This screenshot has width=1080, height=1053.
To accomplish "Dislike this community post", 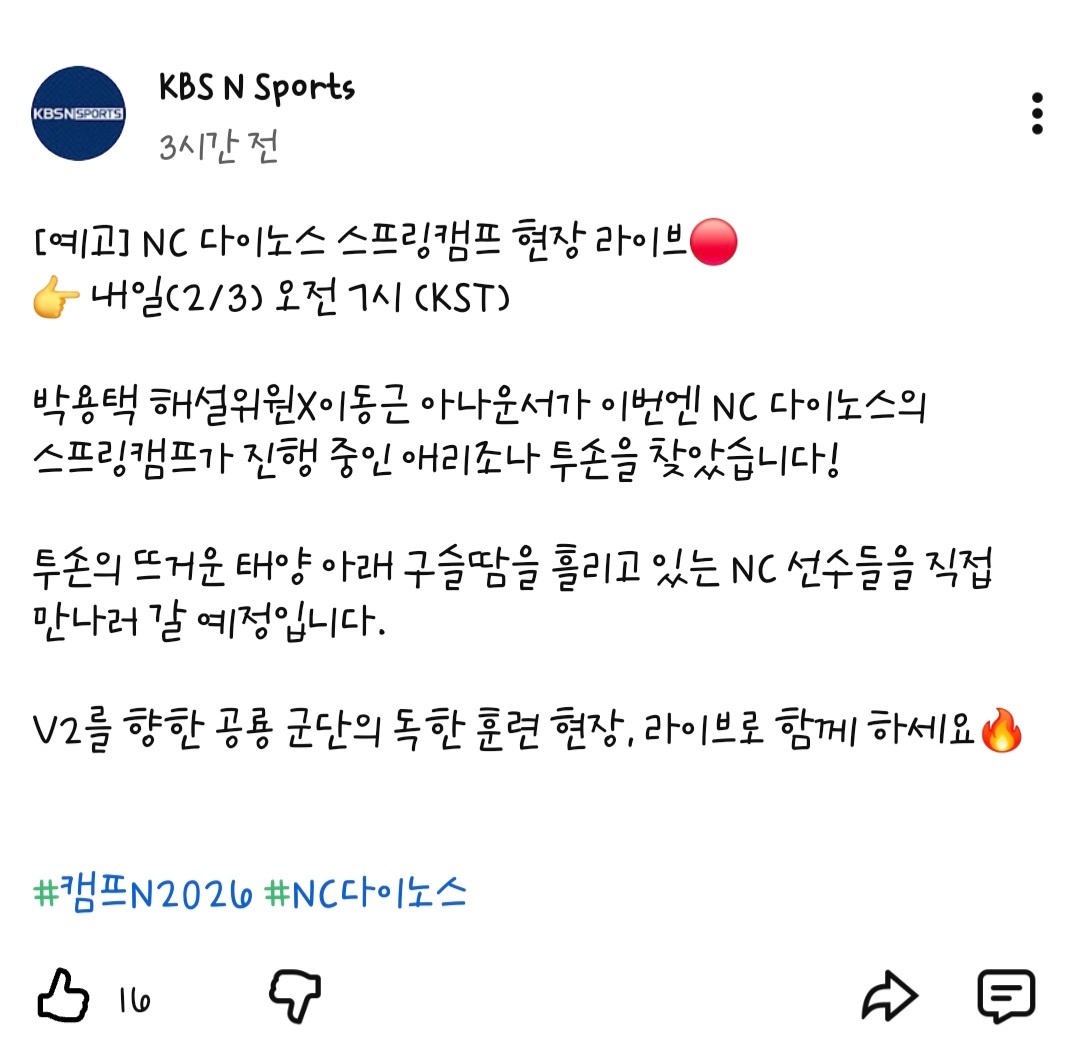I will click(296, 995).
